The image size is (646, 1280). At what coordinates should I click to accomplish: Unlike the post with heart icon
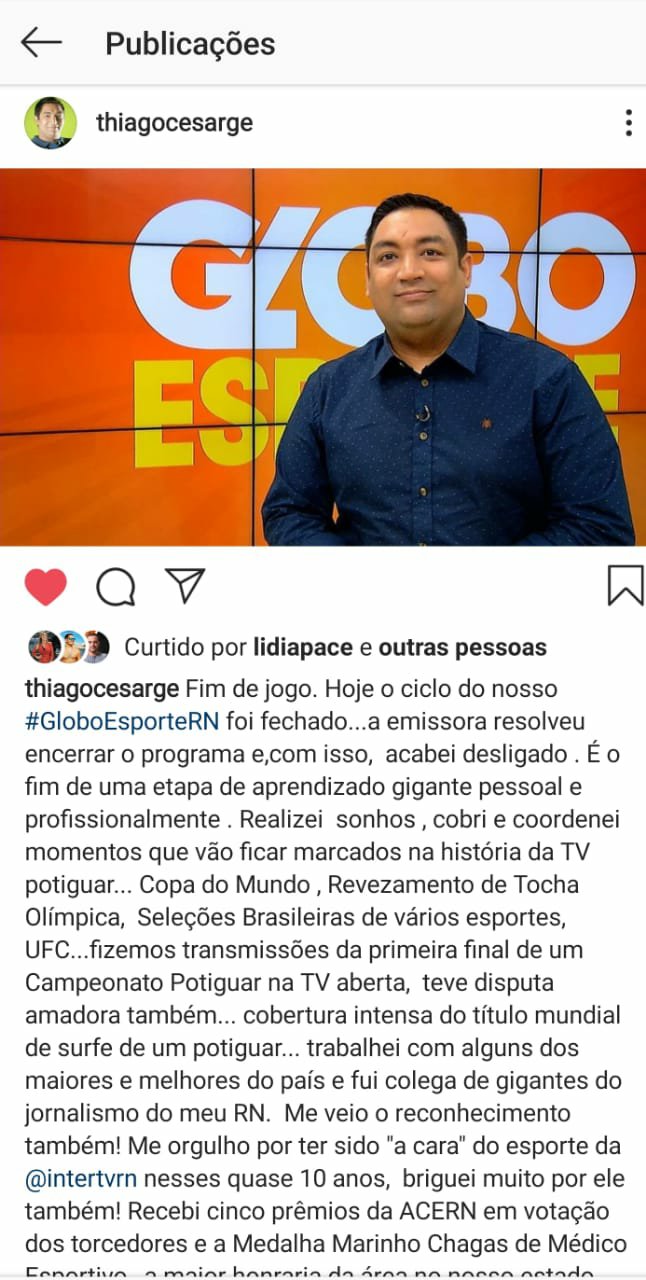coord(45,587)
